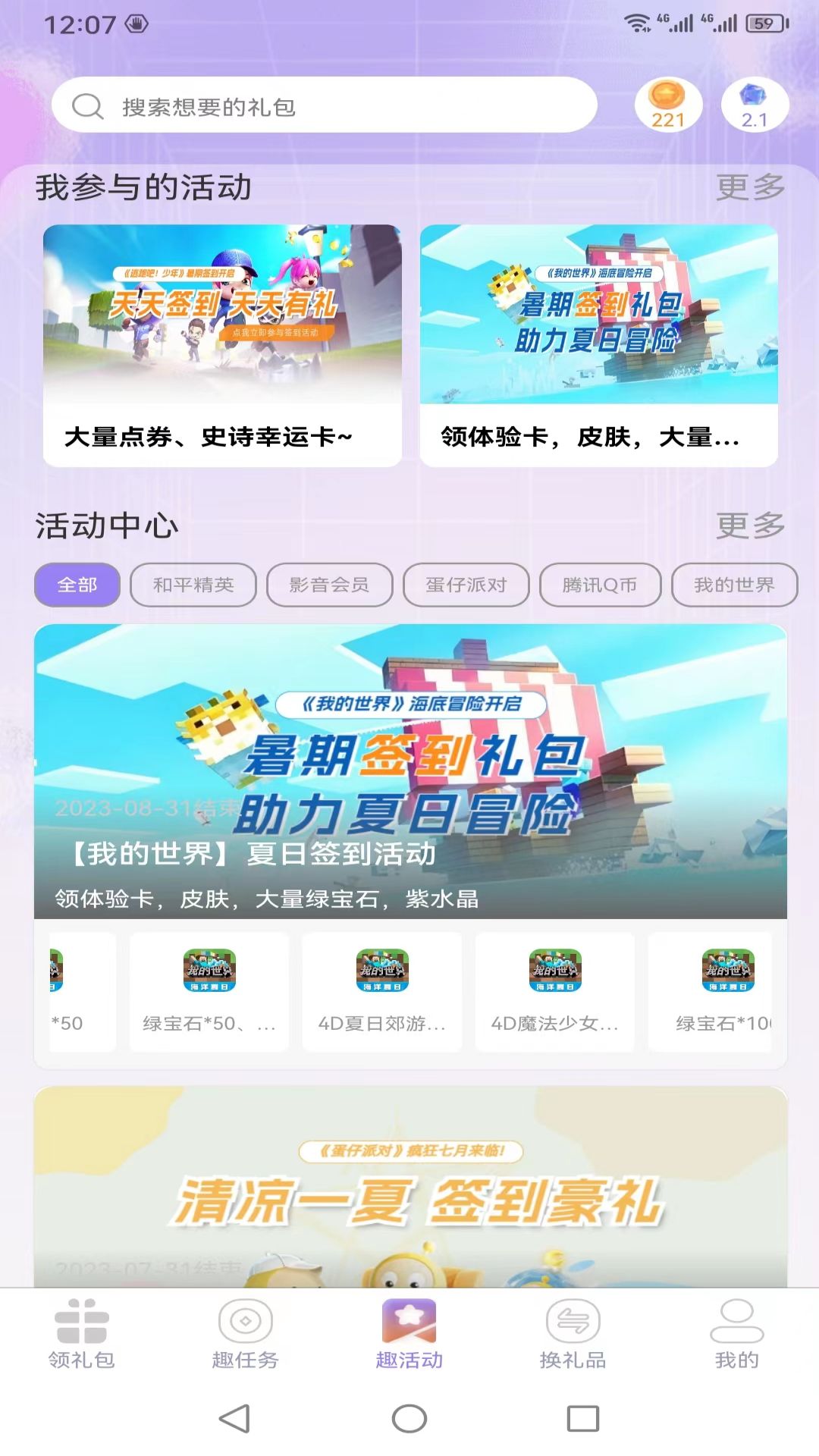
Task: Filter activities by 和平精英
Action: coord(193,585)
